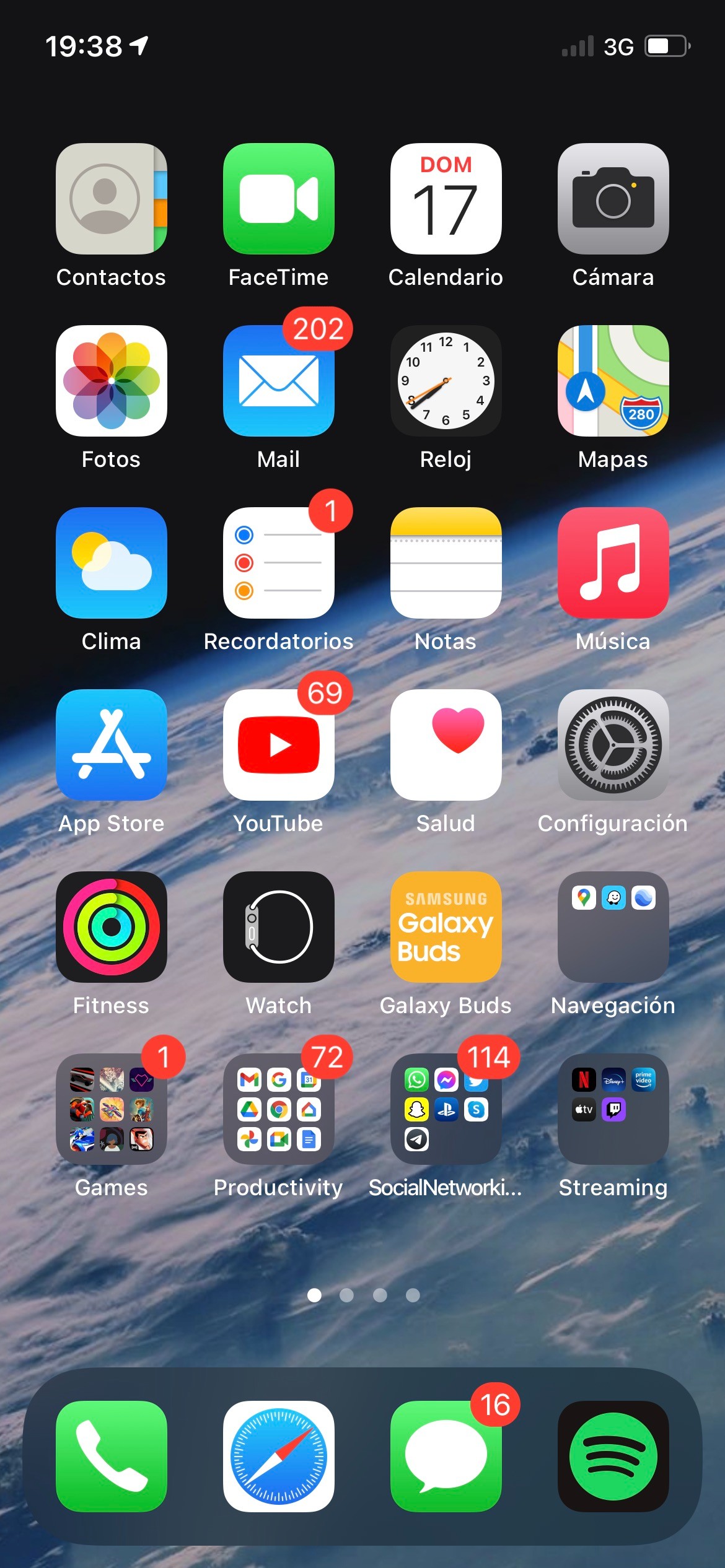Launch the Música app
Viewport: 725px width, 1568px height.
[613, 563]
